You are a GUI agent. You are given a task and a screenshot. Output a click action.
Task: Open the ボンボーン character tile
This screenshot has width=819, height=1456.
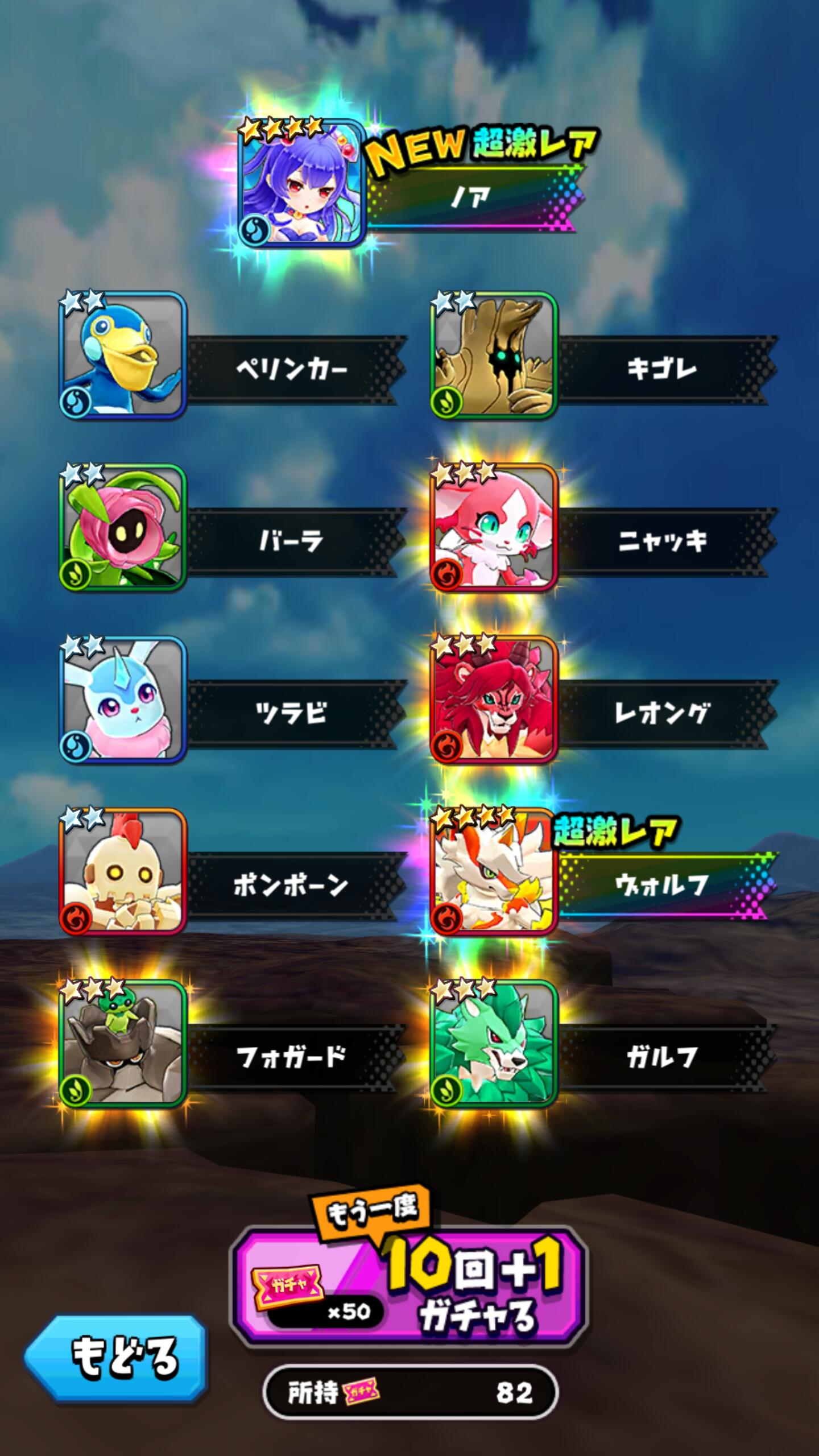(x=123, y=871)
